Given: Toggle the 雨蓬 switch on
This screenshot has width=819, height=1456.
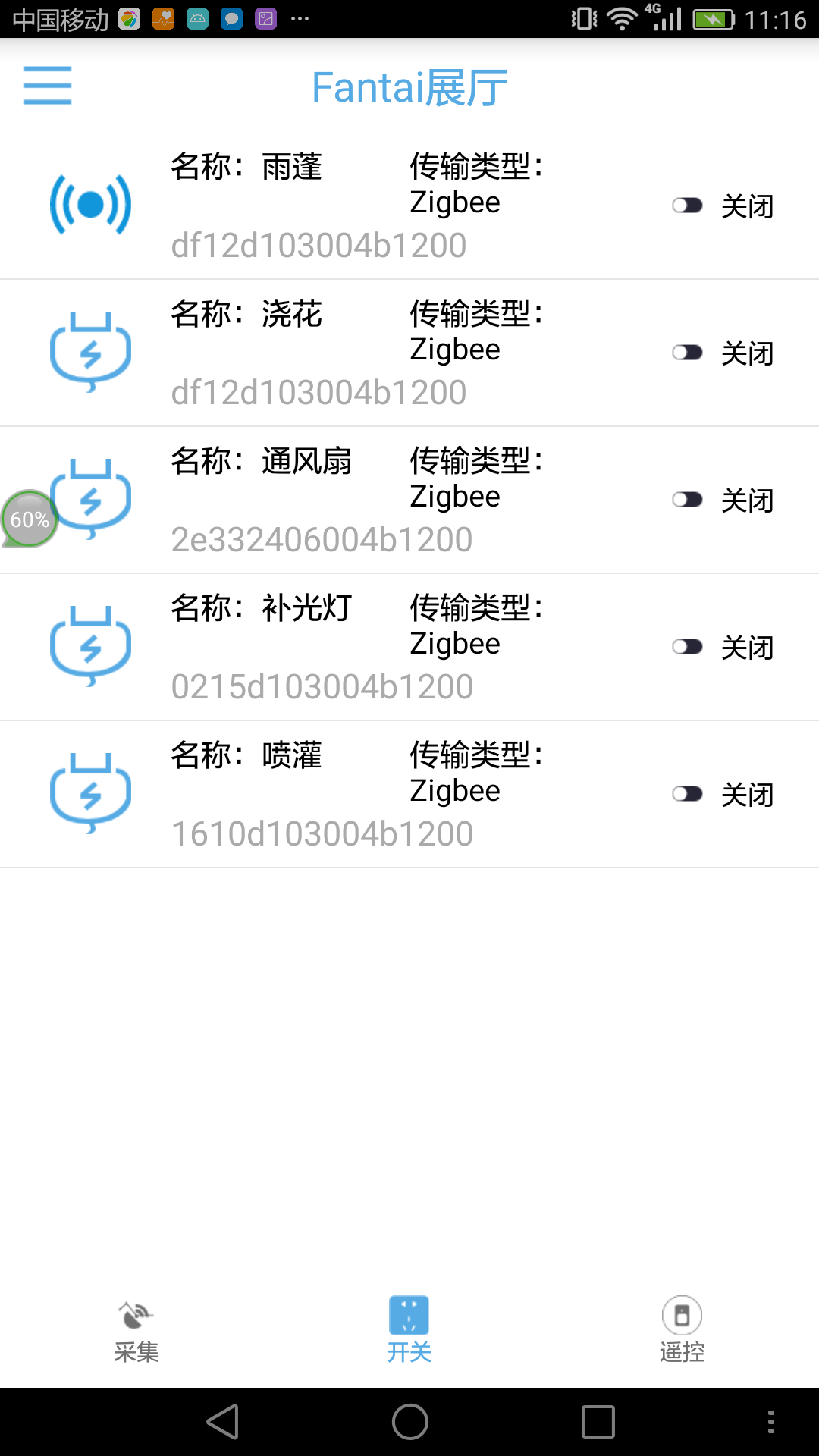Looking at the screenshot, I should (x=687, y=206).
